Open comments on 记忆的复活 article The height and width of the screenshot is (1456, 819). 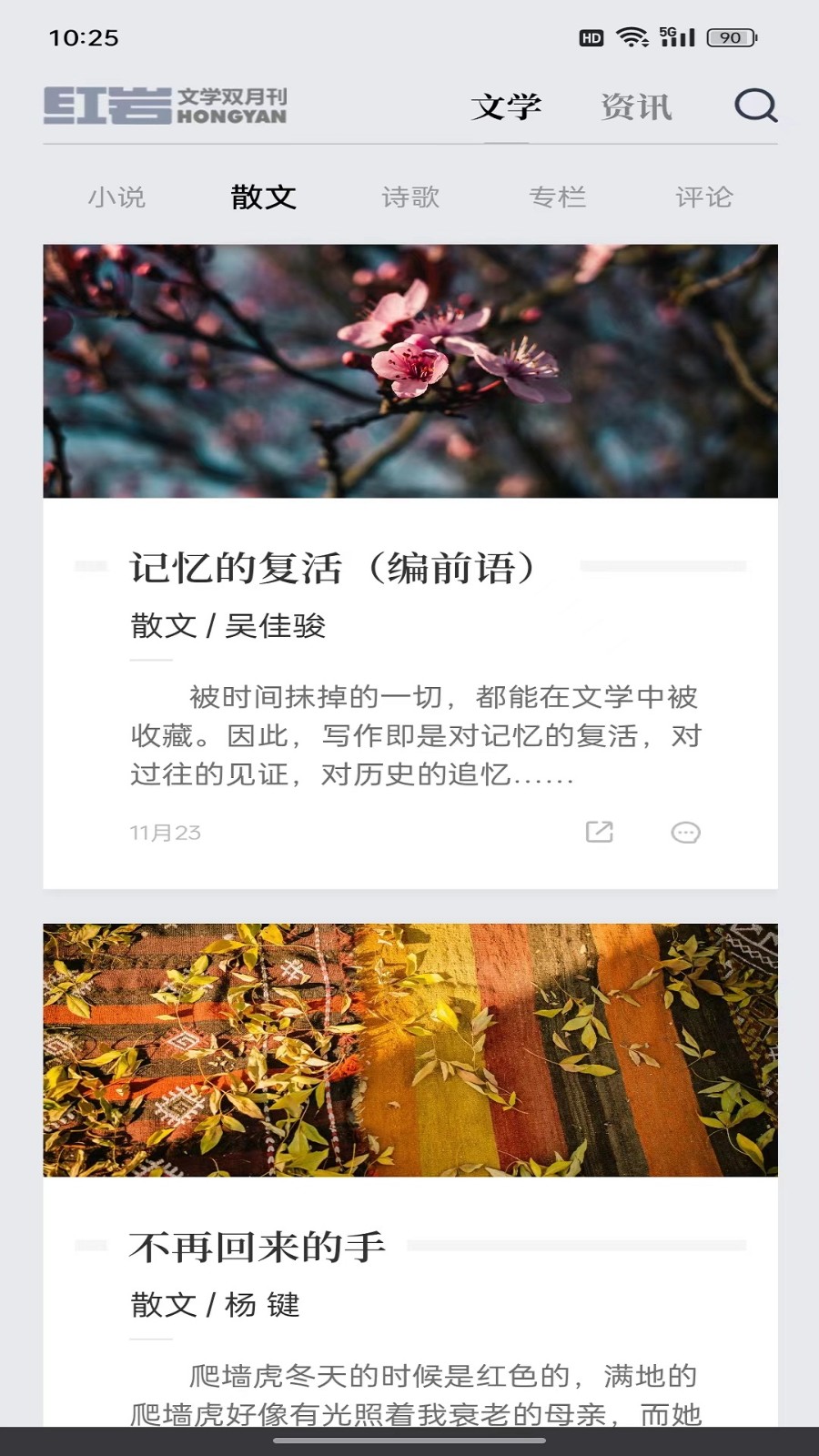pyautogui.click(x=685, y=832)
